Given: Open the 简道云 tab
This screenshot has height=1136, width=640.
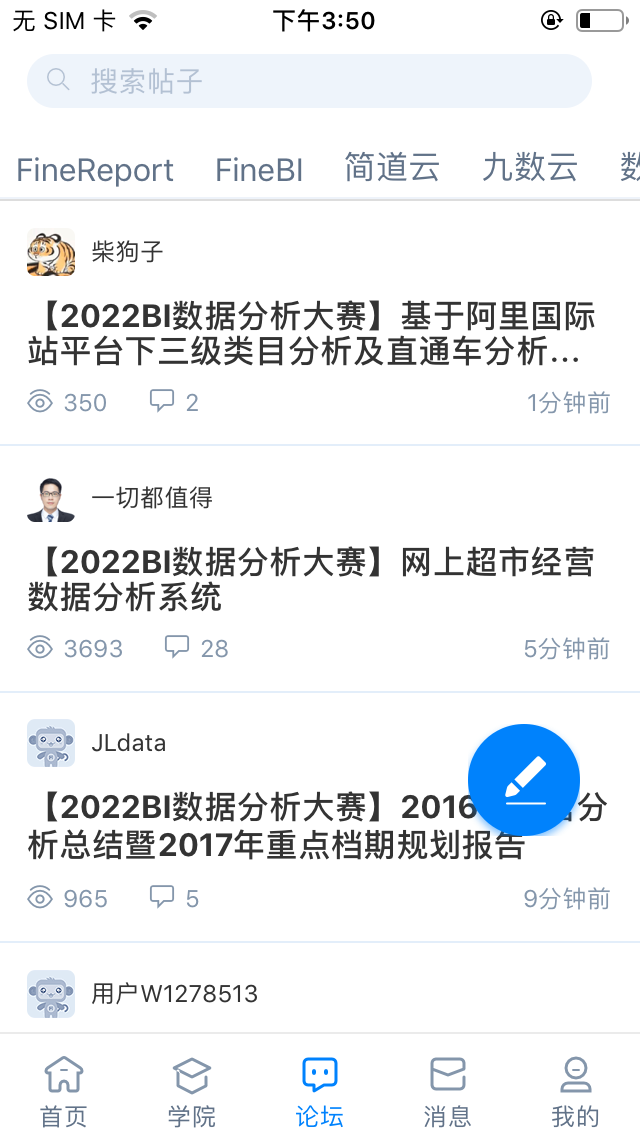Looking at the screenshot, I should [x=392, y=169].
